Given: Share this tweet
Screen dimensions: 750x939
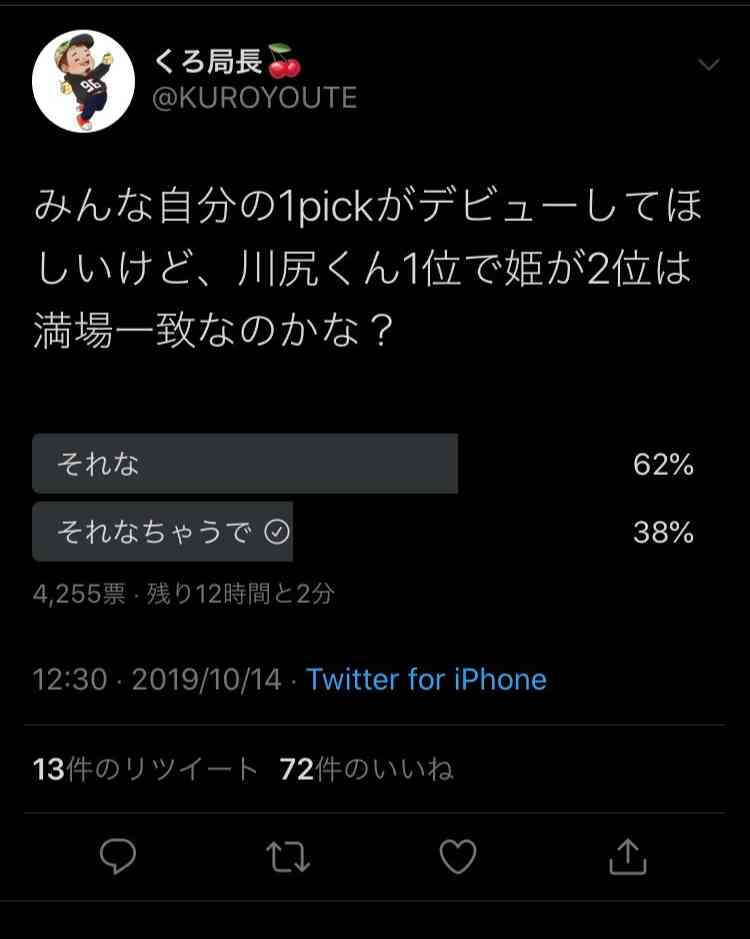Looking at the screenshot, I should click(x=628, y=856).
